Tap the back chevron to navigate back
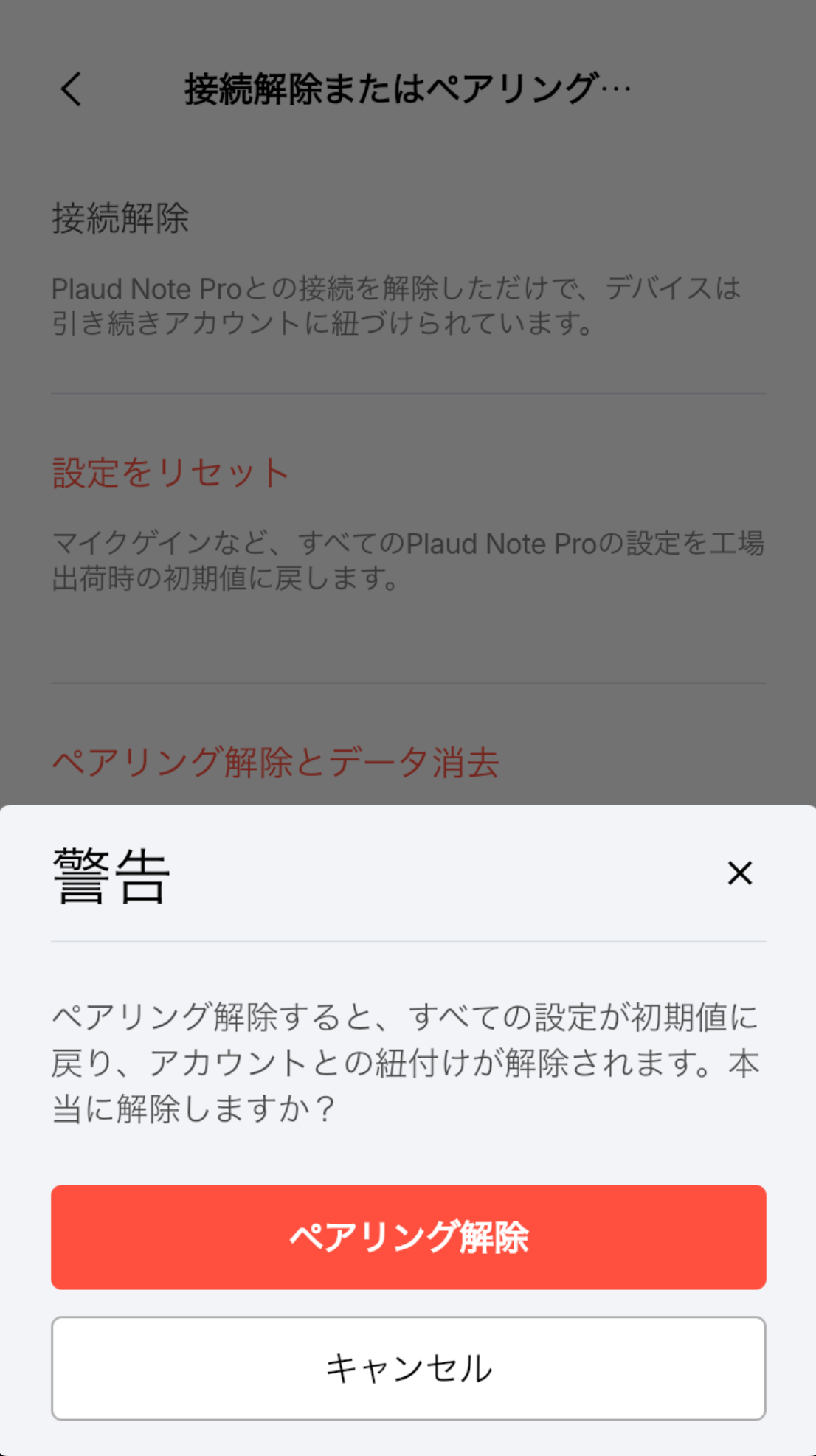The height and width of the screenshot is (1456, 816). coord(70,90)
